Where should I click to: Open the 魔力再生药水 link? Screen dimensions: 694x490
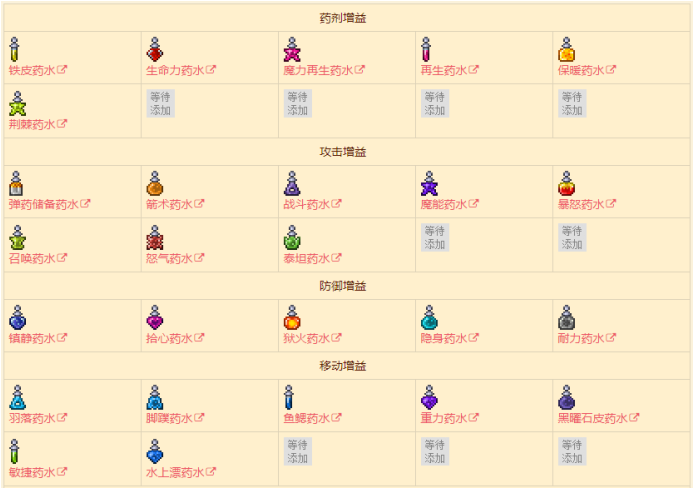(x=317, y=71)
